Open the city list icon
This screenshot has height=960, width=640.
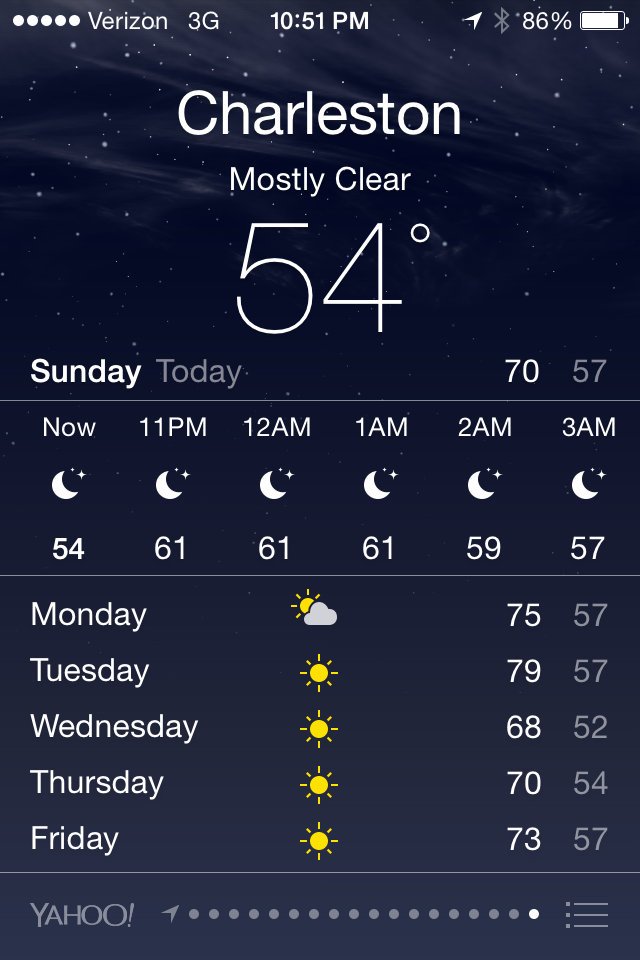tap(587, 914)
